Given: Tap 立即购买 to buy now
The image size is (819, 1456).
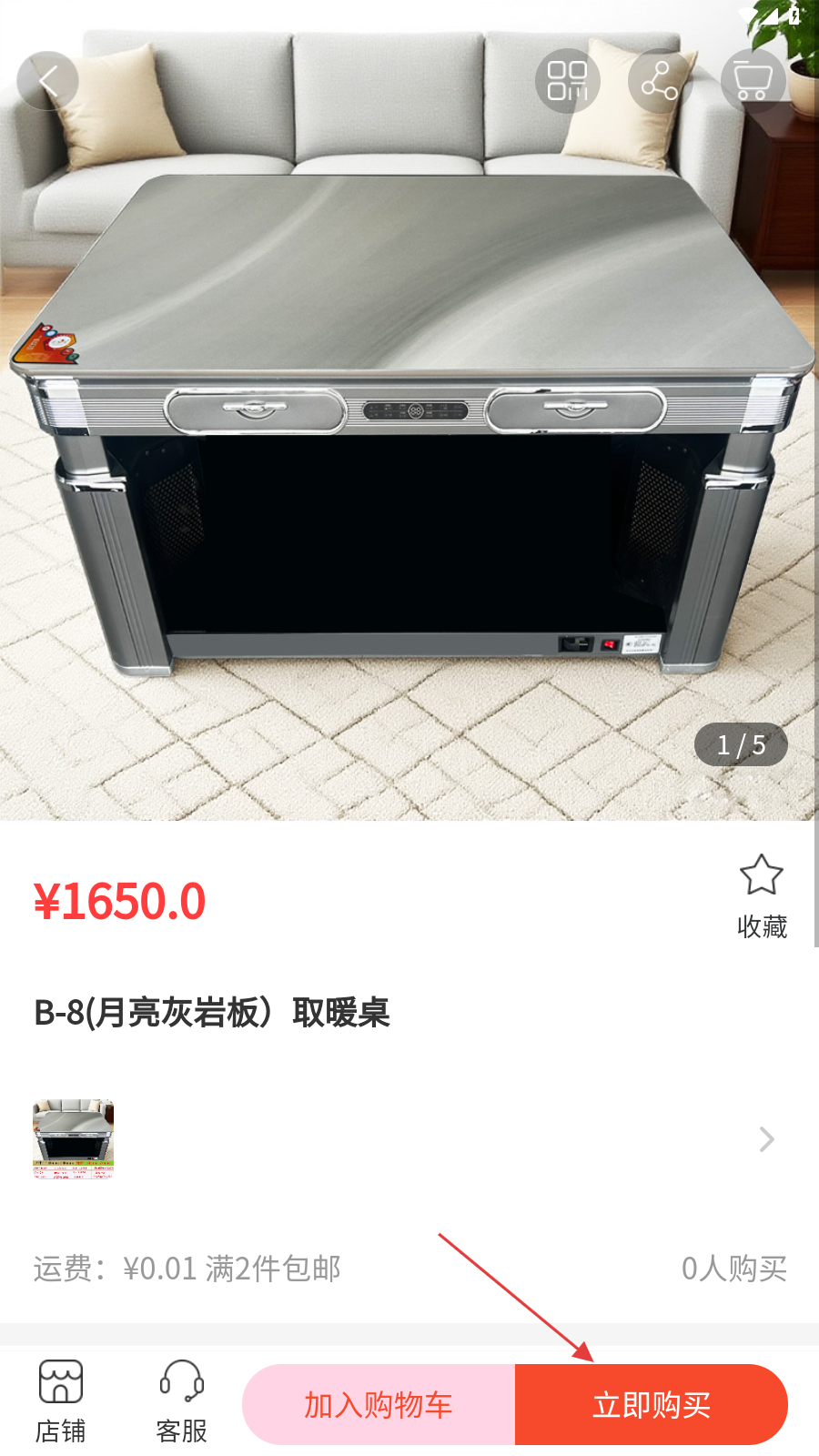Looking at the screenshot, I should click(x=651, y=1404).
